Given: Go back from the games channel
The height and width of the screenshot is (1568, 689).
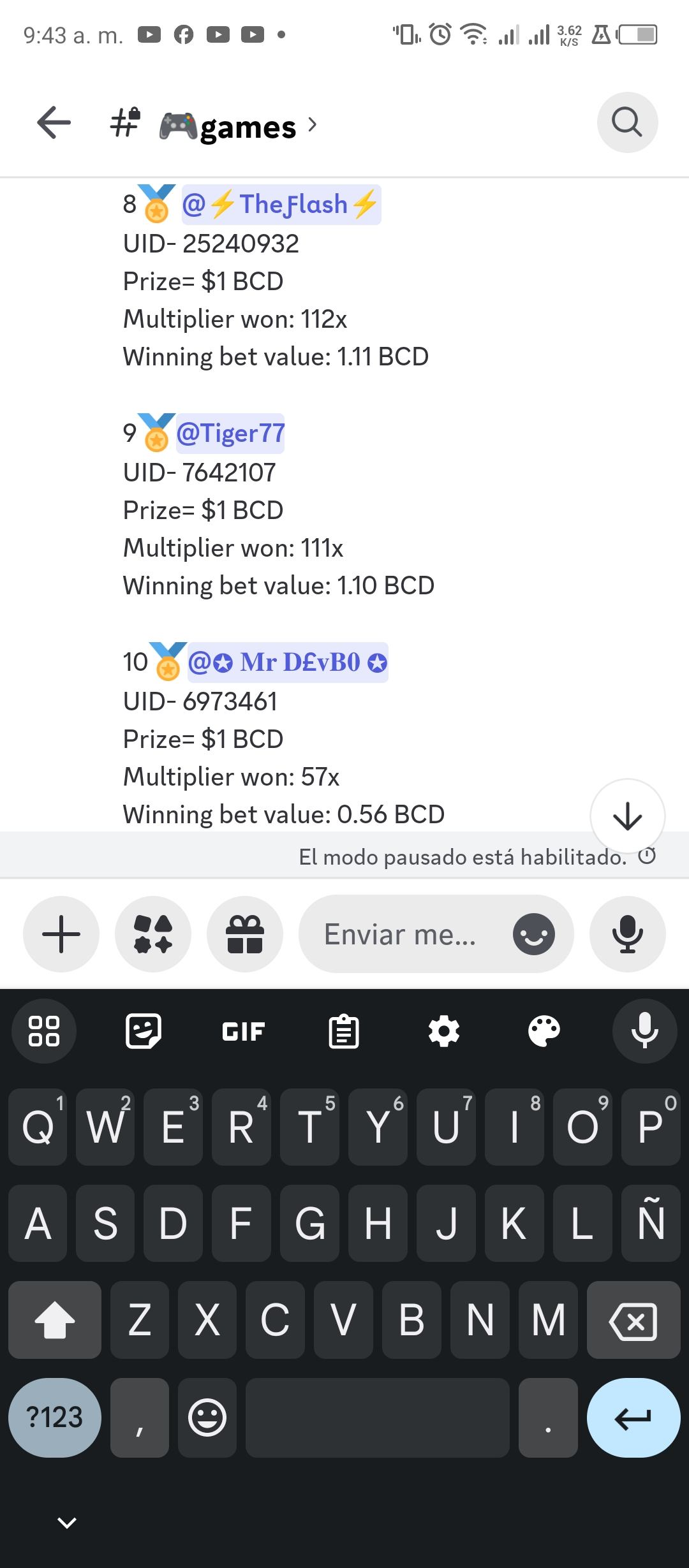Looking at the screenshot, I should click(54, 122).
